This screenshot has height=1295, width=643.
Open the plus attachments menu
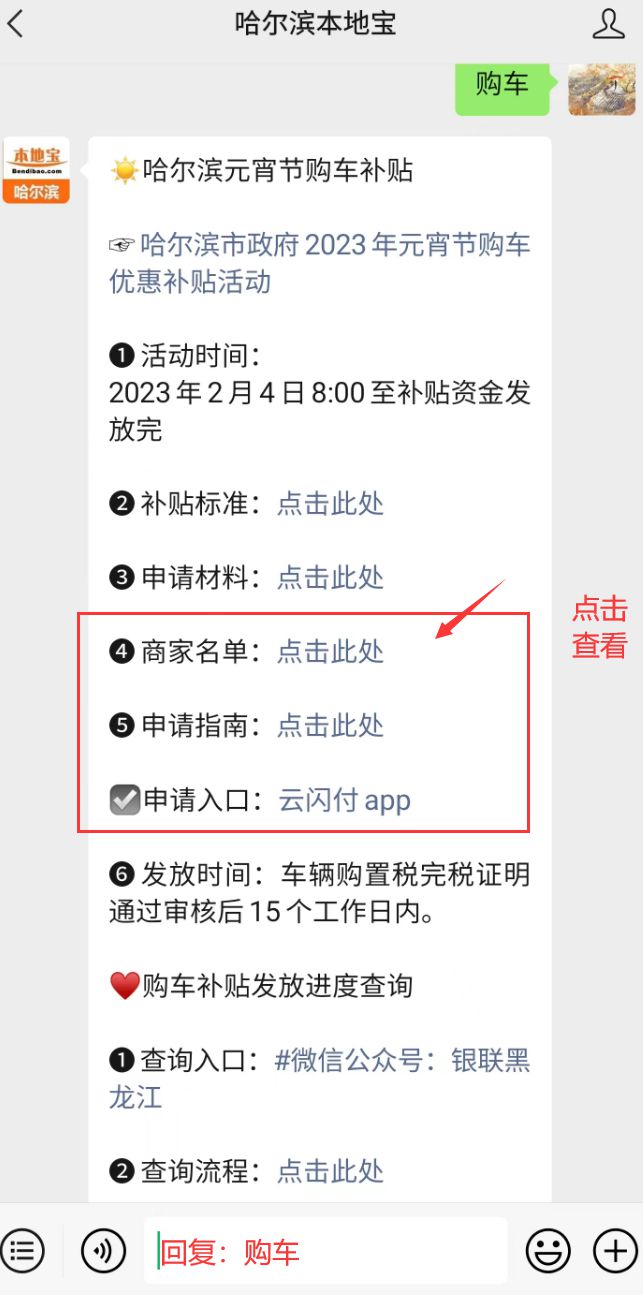615,1250
